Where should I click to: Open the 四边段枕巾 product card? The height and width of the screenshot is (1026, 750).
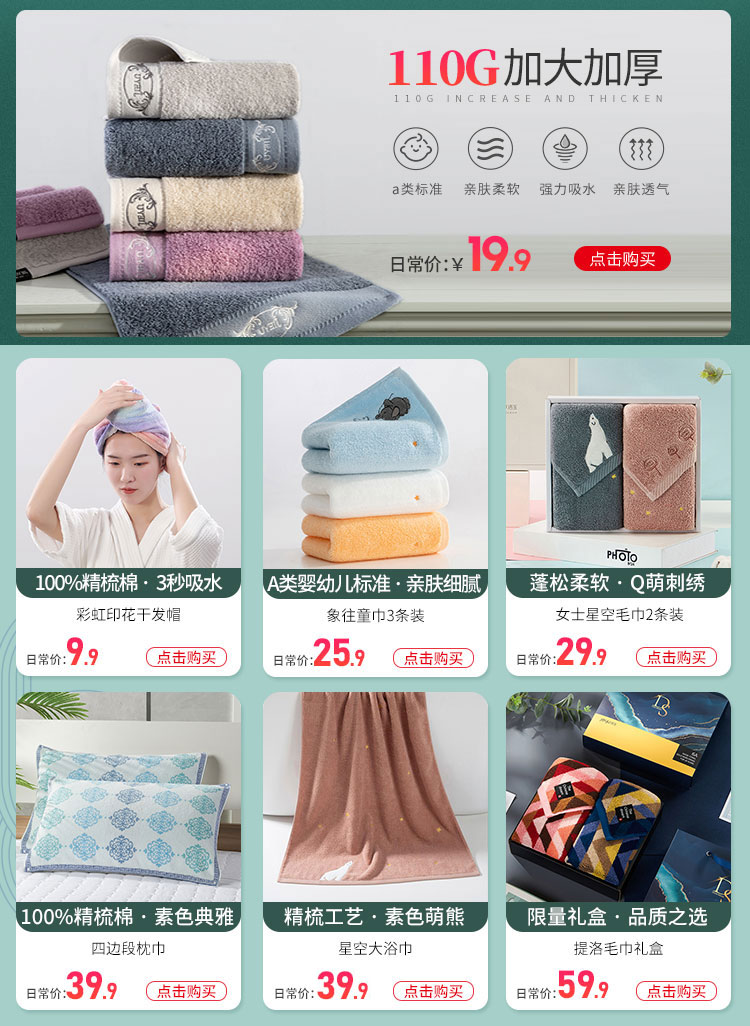(128, 800)
